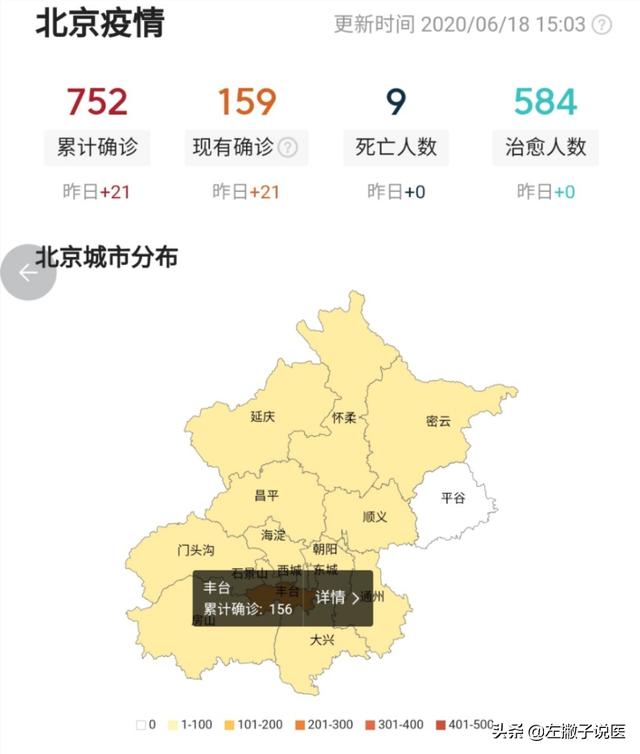Open 详情 in the 丰台 tooltip
The height and width of the screenshot is (754, 640).
[337, 598]
